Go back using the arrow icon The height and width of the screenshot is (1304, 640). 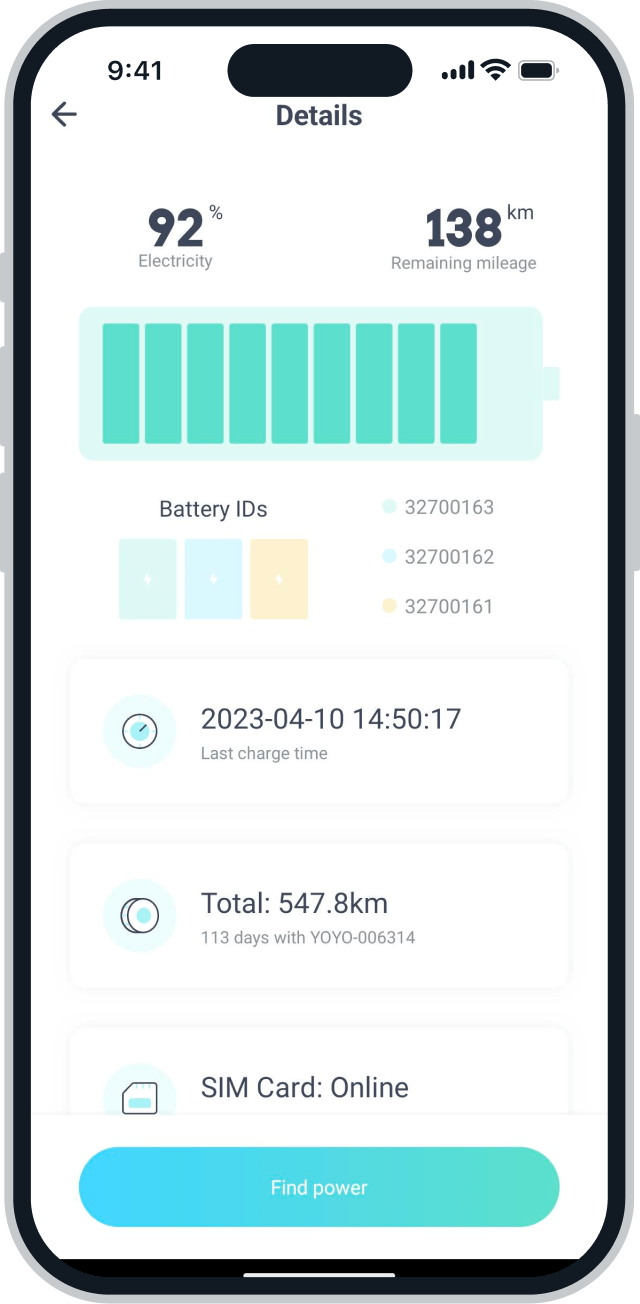[x=64, y=115]
